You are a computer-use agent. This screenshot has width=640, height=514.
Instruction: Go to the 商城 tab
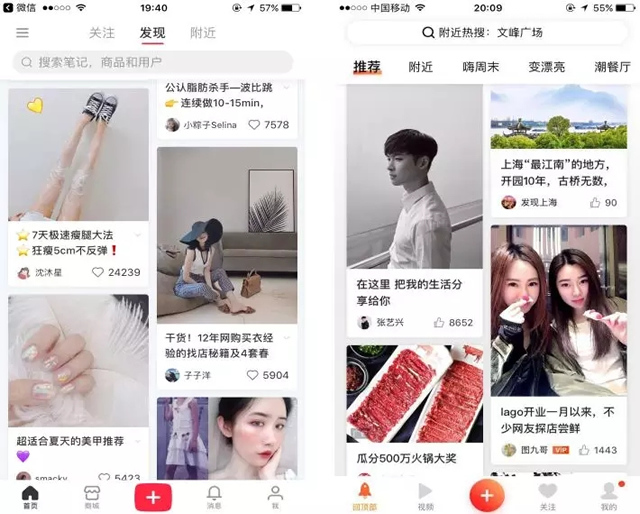click(92, 496)
